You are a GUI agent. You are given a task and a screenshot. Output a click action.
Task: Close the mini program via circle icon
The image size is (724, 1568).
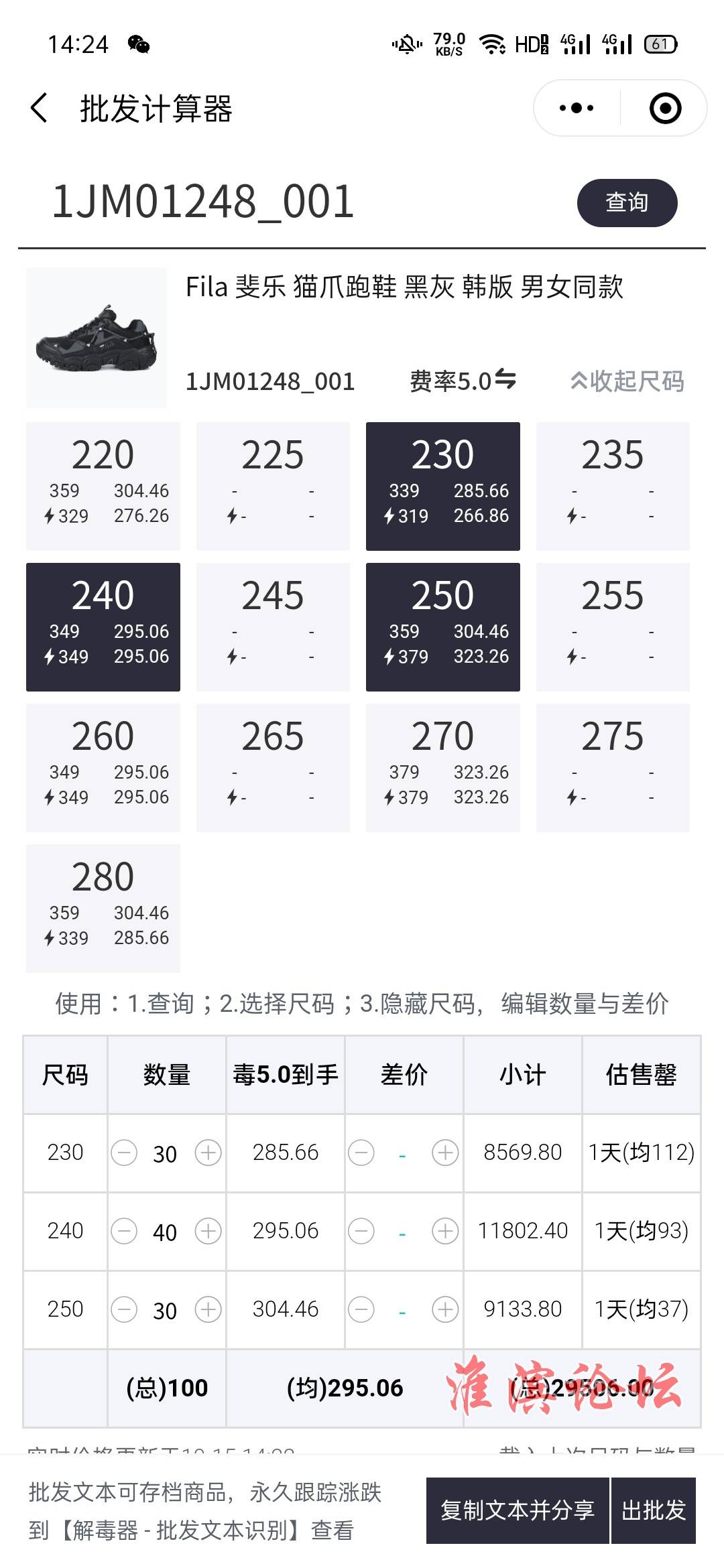click(665, 108)
